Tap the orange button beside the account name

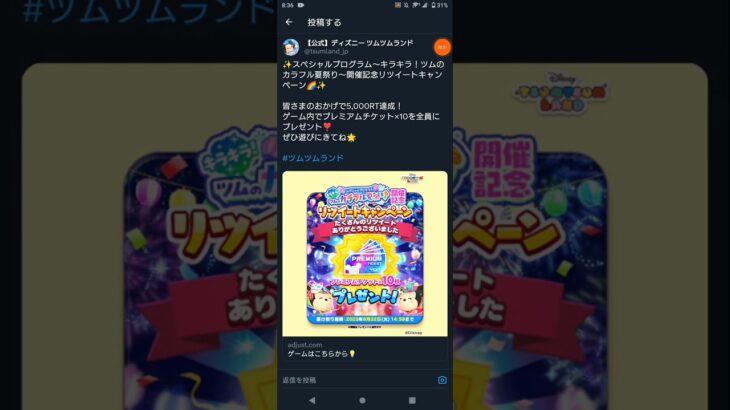click(x=442, y=46)
